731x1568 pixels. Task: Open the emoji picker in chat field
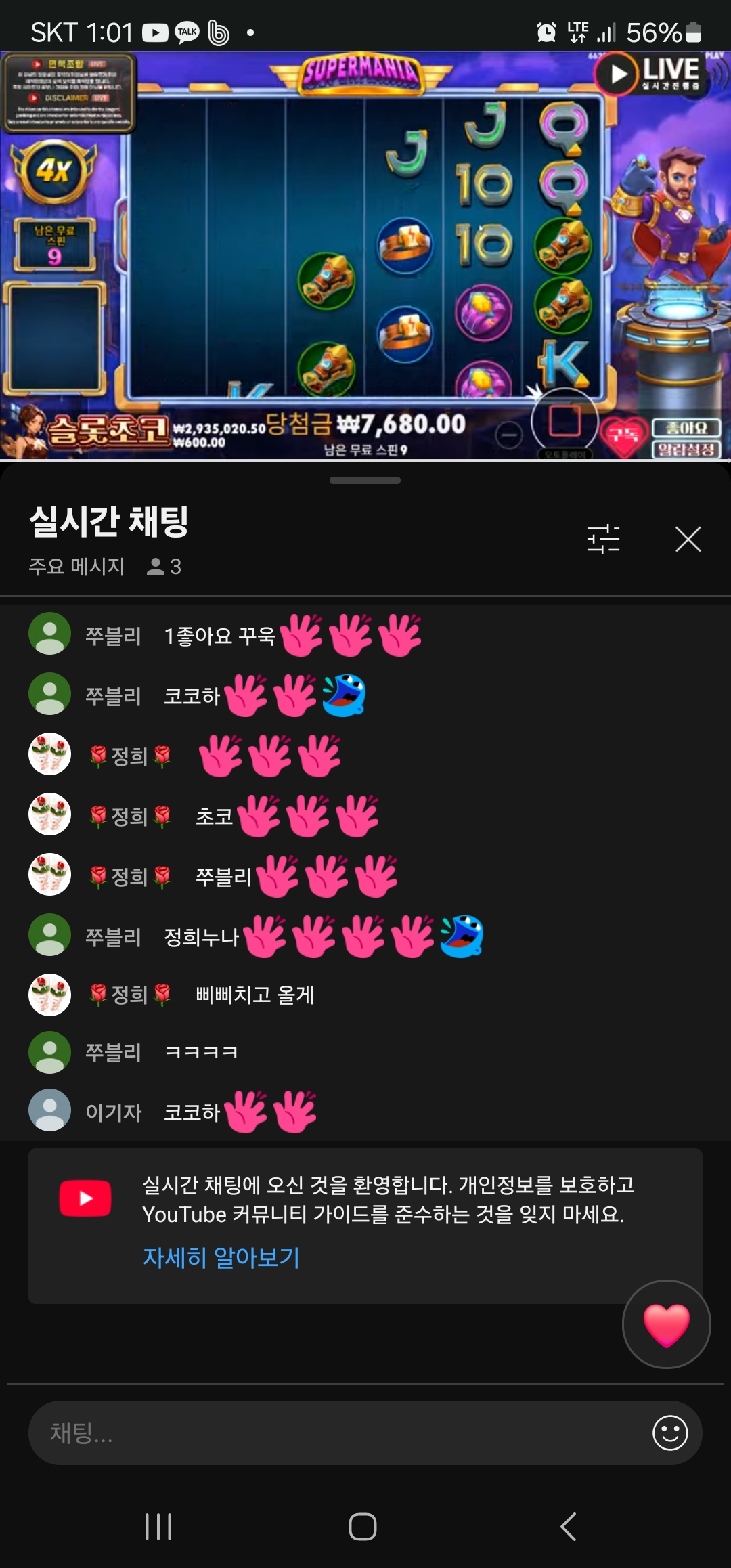pyautogui.click(x=670, y=1433)
